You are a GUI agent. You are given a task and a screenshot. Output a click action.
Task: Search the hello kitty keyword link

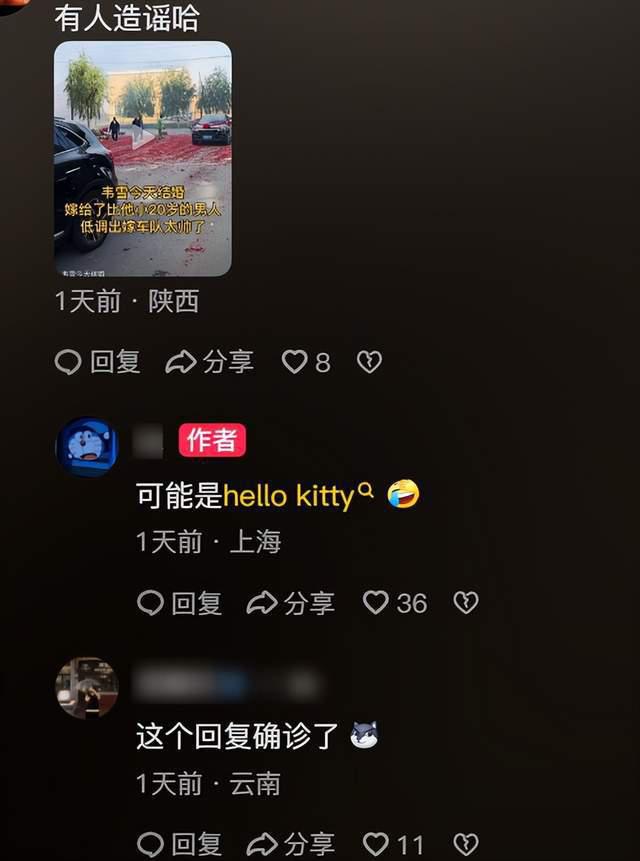[297, 495]
